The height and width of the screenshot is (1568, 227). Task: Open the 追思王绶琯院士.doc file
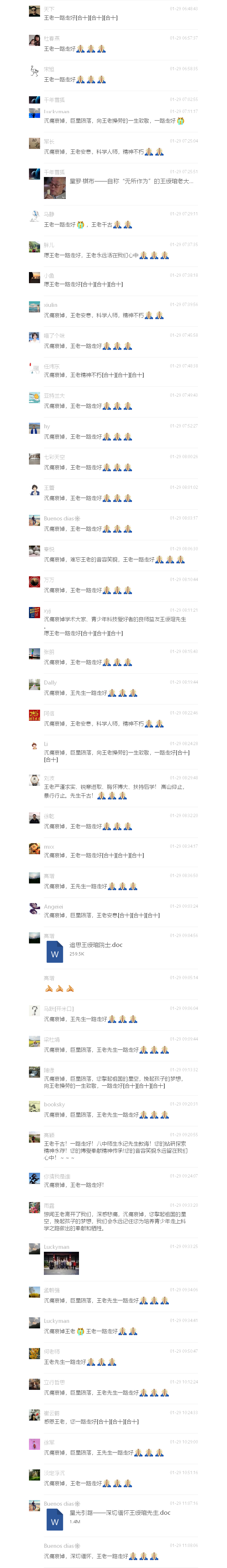coord(85,949)
